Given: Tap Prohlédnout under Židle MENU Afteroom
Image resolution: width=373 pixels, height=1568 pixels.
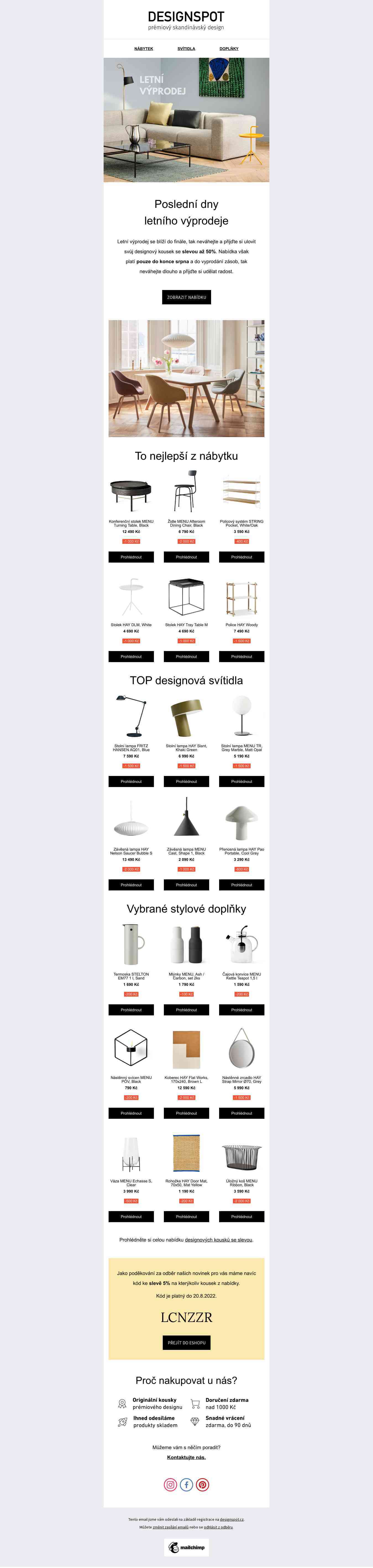Looking at the screenshot, I should (x=186, y=557).
